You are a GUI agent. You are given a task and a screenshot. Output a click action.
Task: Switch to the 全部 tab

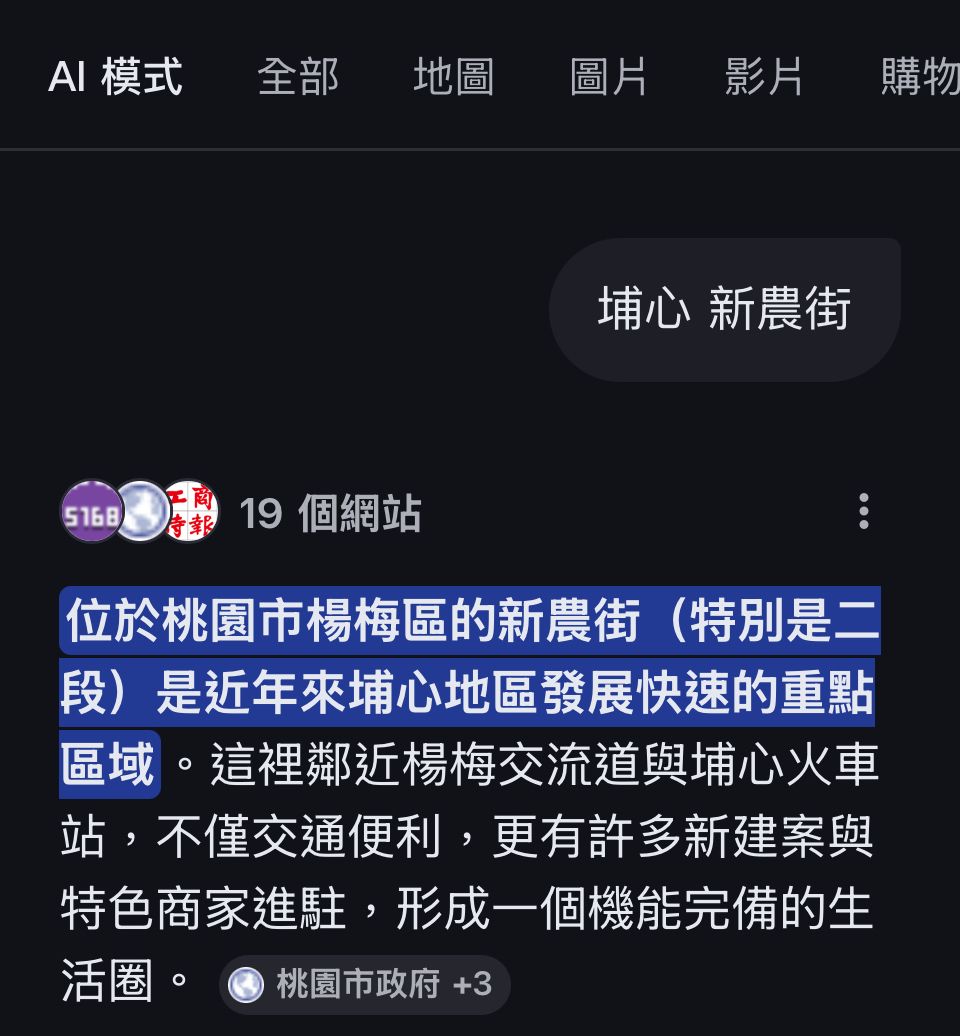298,77
